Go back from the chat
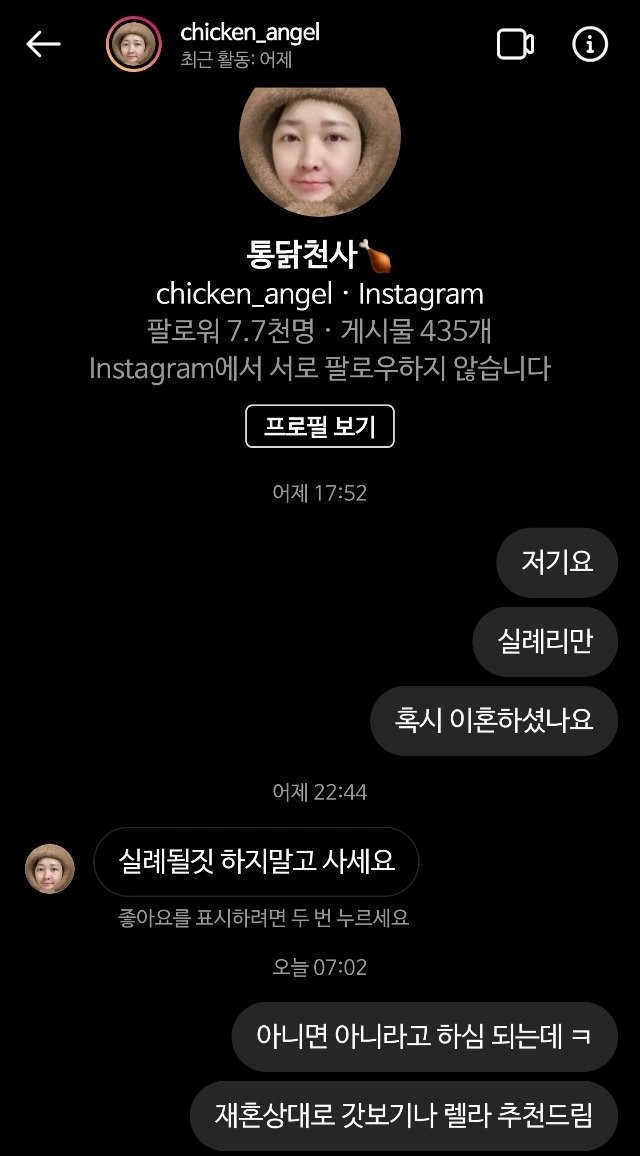The height and width of the screenshot is (1156, 640). [x=43, y=44]
